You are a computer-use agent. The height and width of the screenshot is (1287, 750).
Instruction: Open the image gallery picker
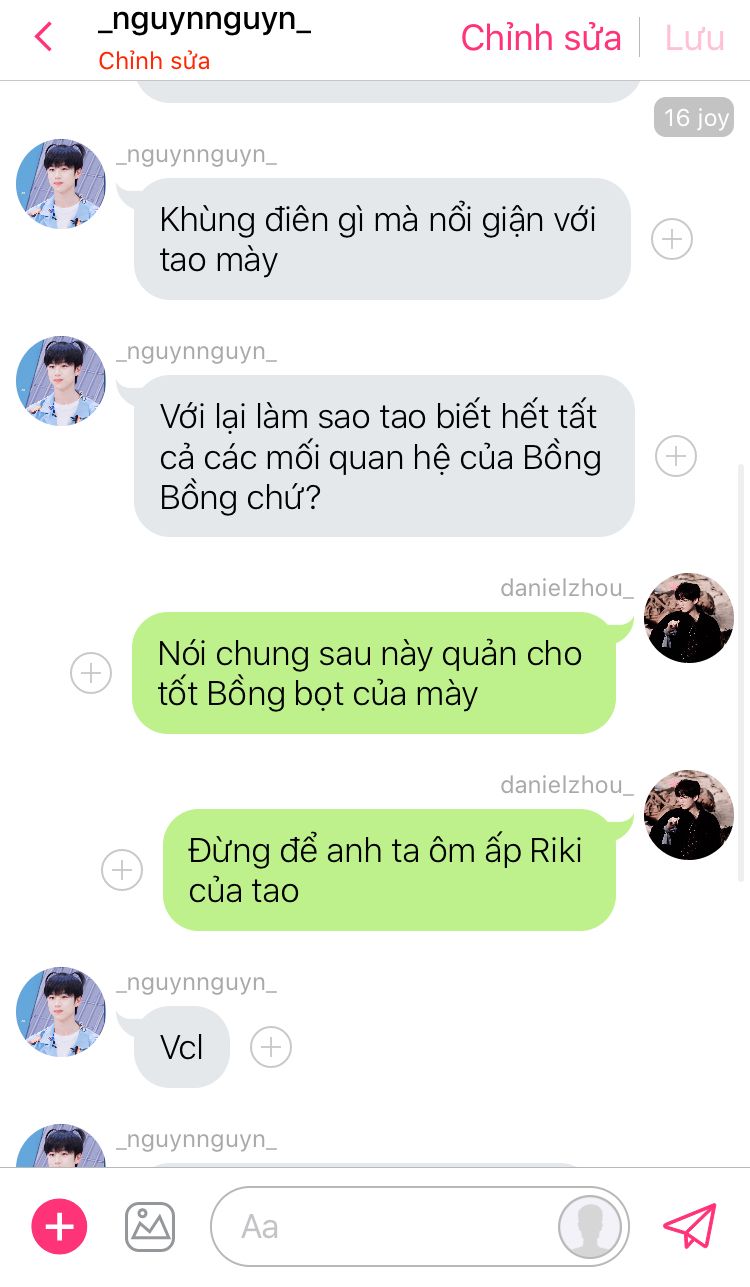pyautogui.click(x=150, y=1226)
